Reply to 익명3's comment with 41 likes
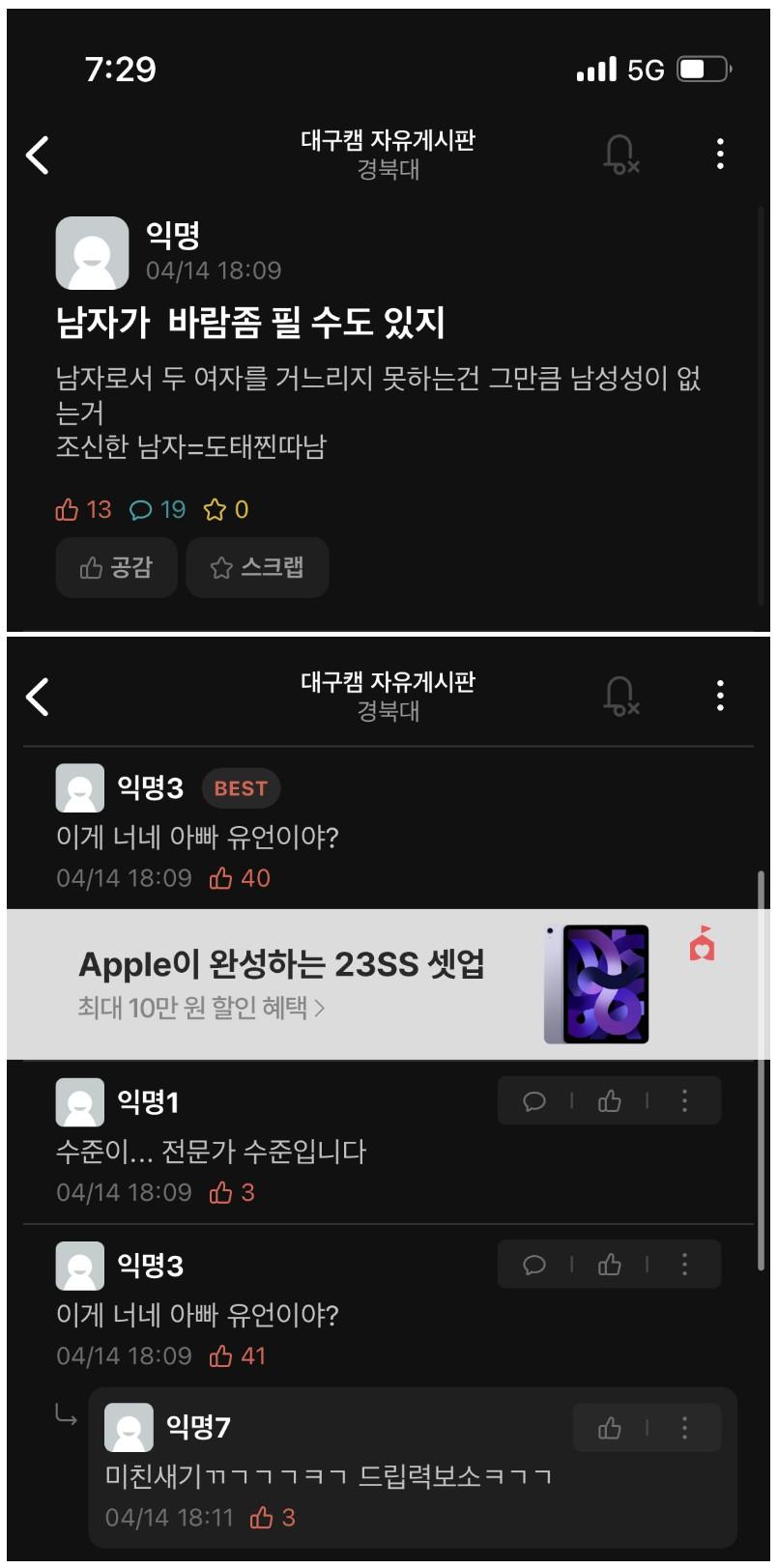This screenshot has height=1568, width=778. tap(534, 1264)
